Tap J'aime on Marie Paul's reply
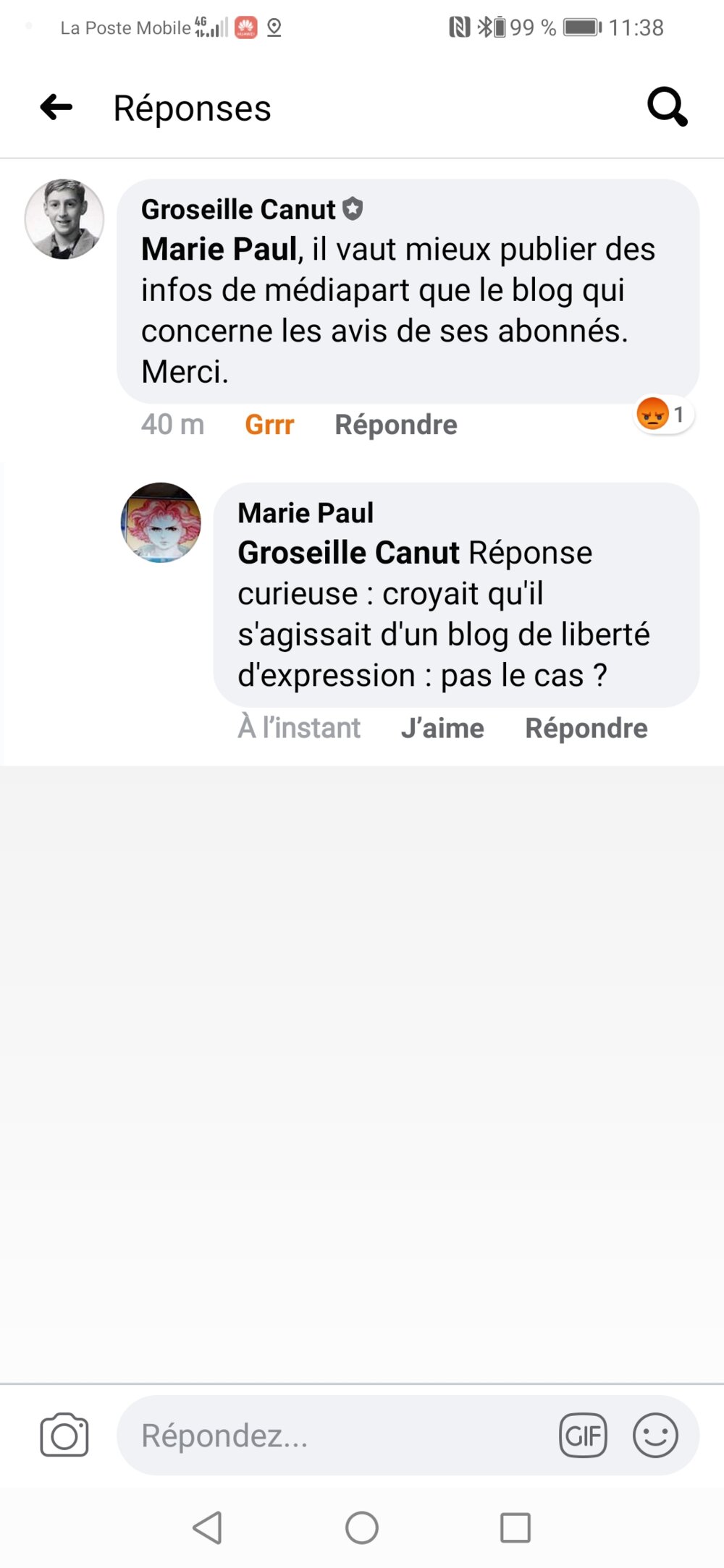Screen dimensions: 724x1568 click(x=442, y=728)
